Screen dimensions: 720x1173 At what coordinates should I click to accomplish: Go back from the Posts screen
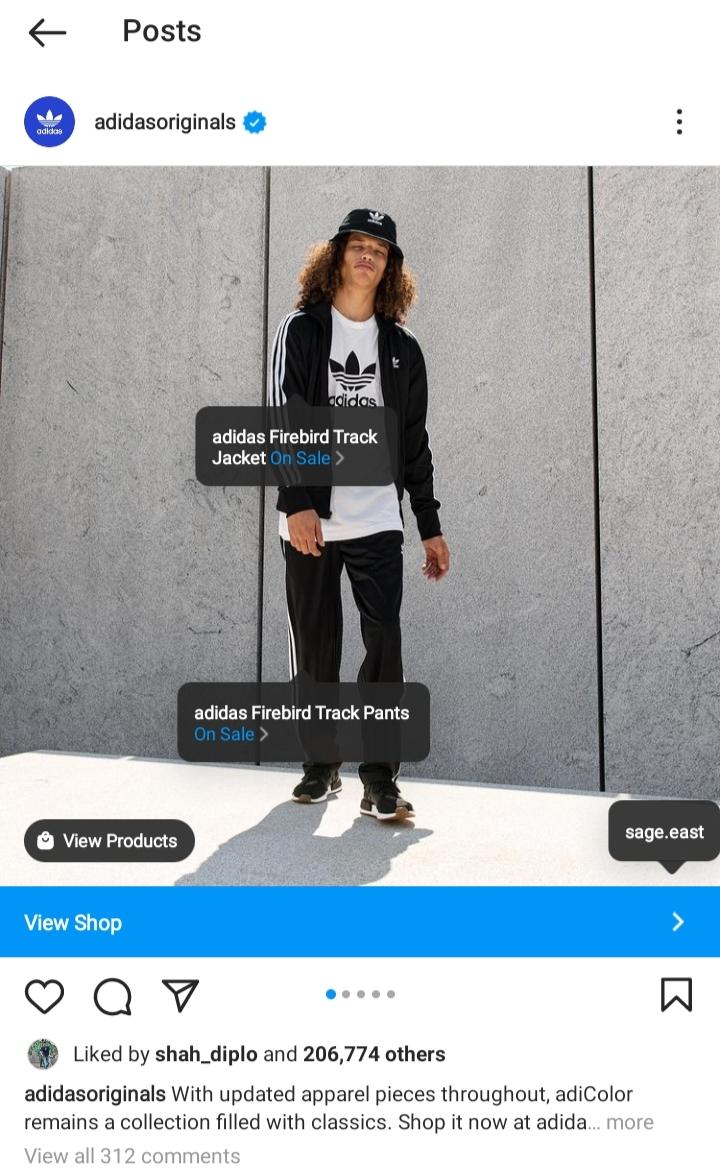47,32
